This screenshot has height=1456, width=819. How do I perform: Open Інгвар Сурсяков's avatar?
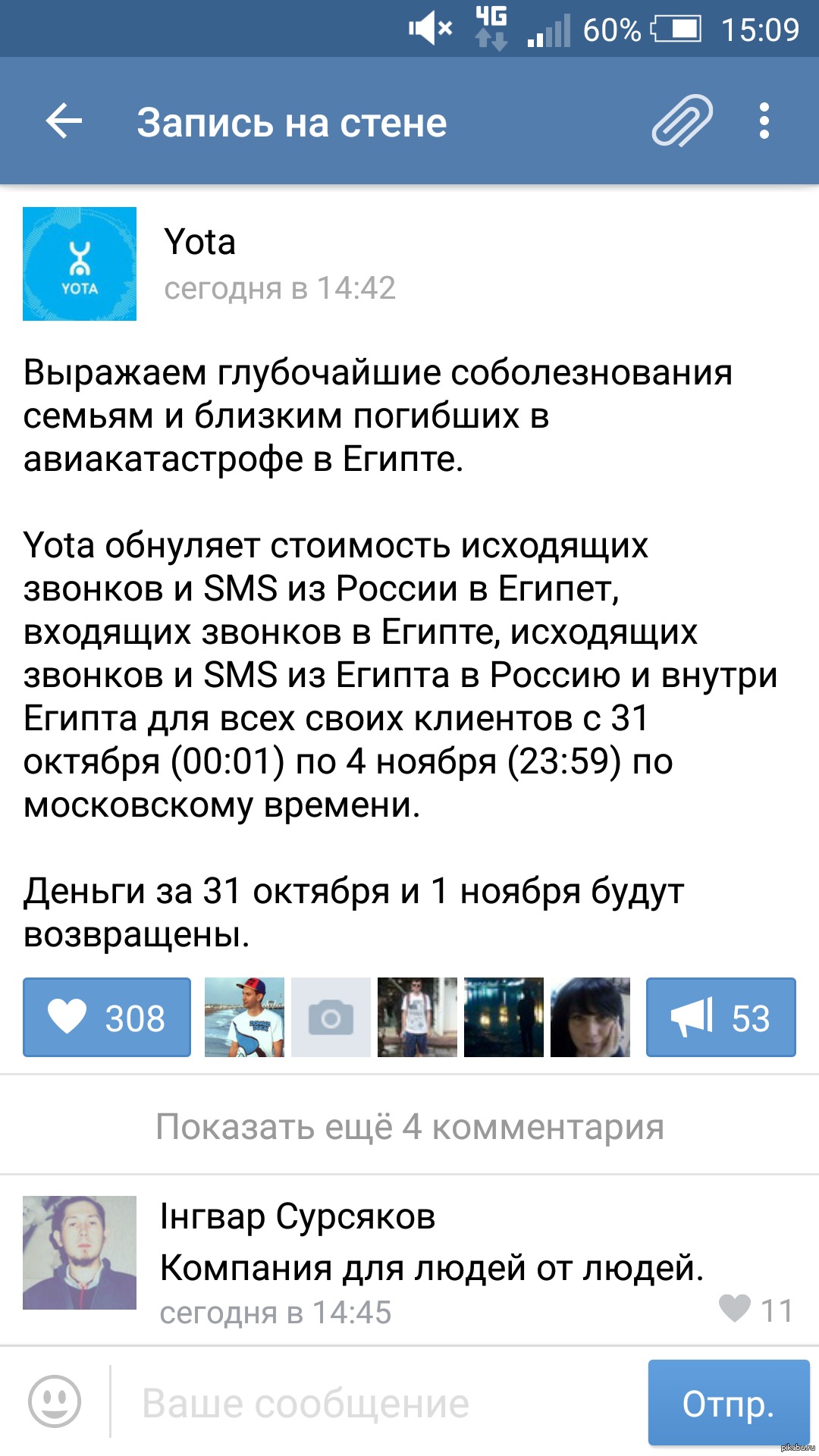click(x=80, y=1253)
